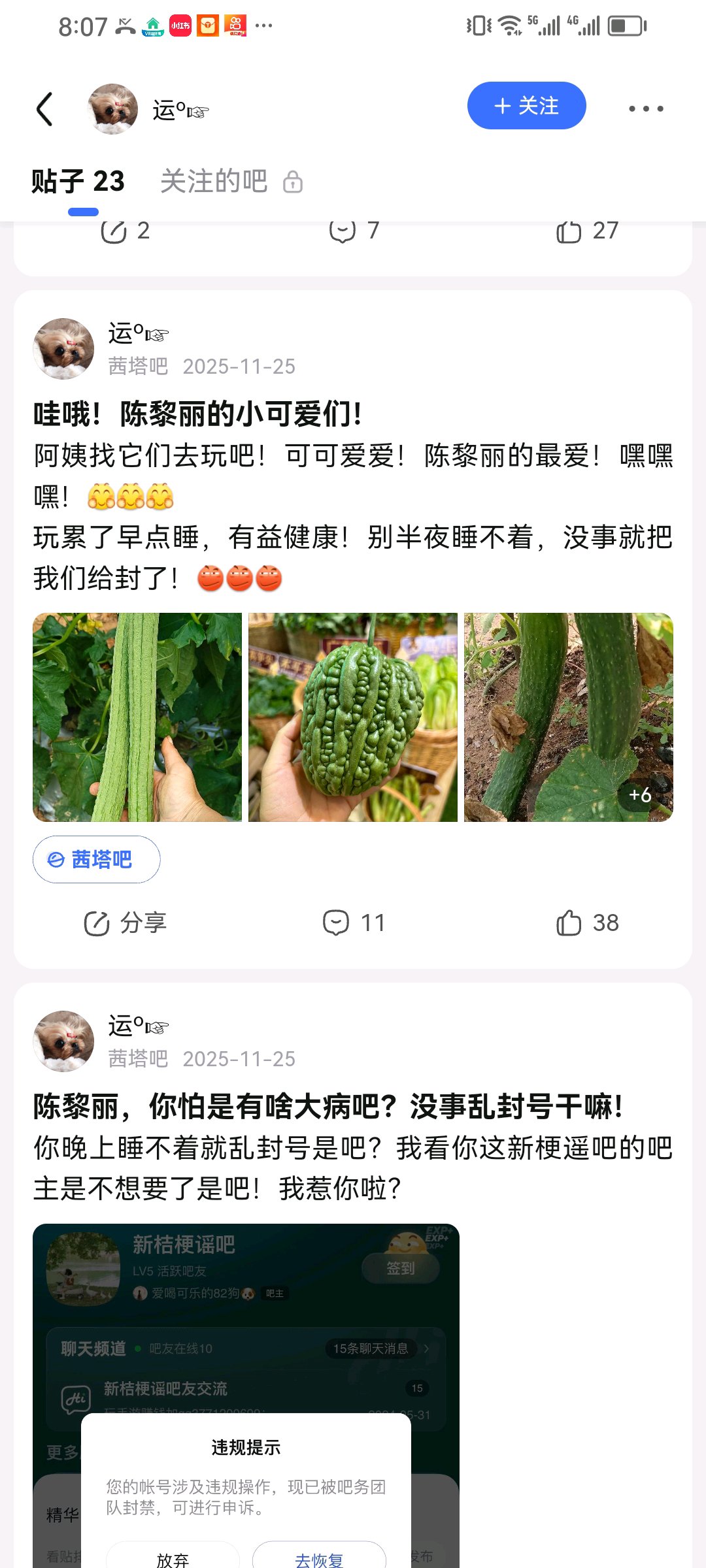Switch to the 贴子 23 tab

pyautogui.click(x=78, y=182)
